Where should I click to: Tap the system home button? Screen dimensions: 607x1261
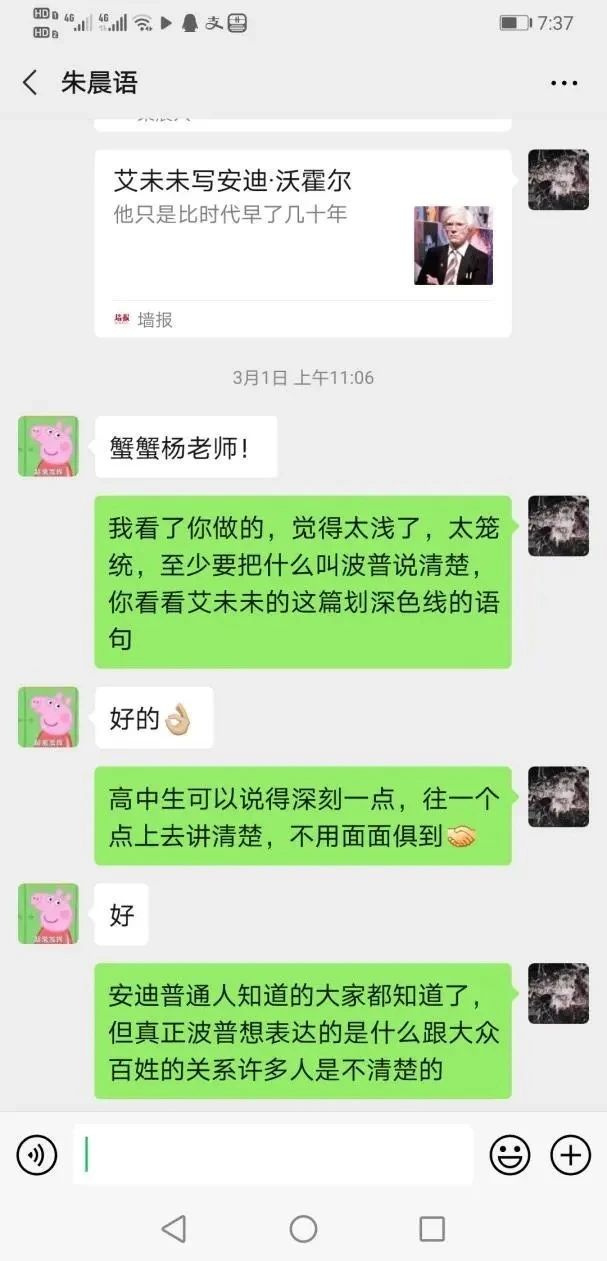[x=303, y=1228]
